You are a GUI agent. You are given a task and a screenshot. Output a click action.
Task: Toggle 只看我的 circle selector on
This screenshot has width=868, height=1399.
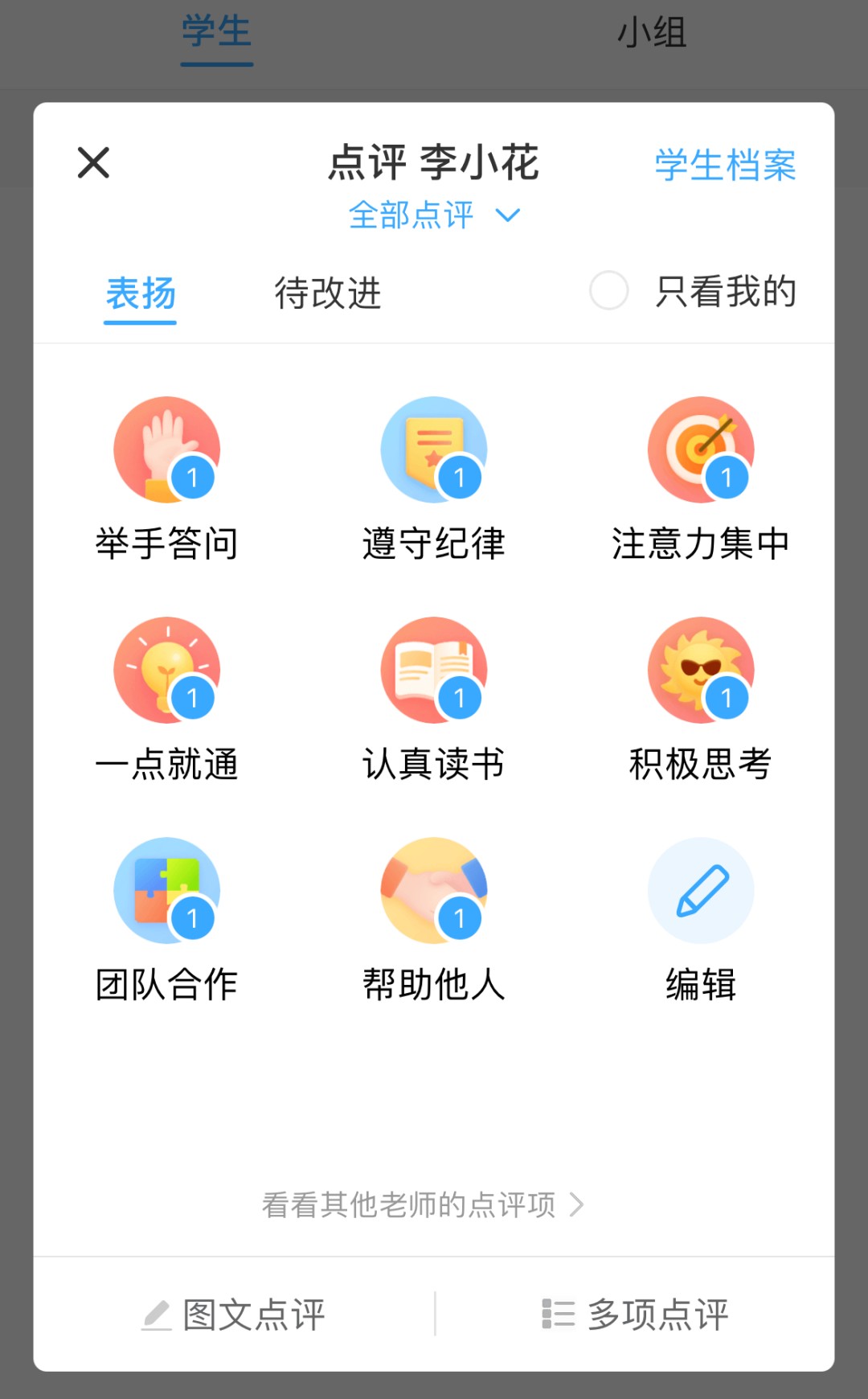coord(610,293)
